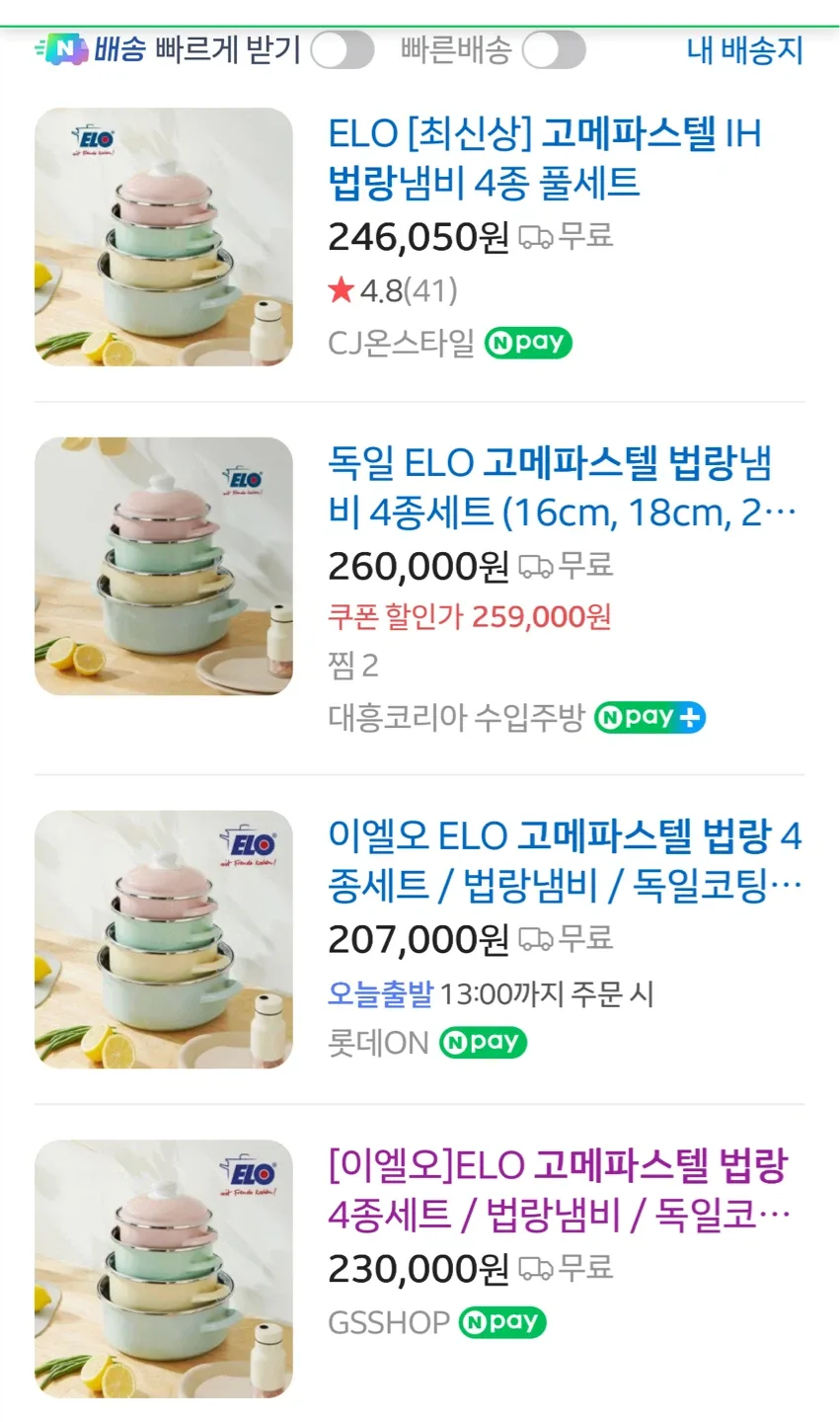The image size is (840, 1422).
Task: View product image of the CJ온스타일 item
Action: [x=164, y=237]
